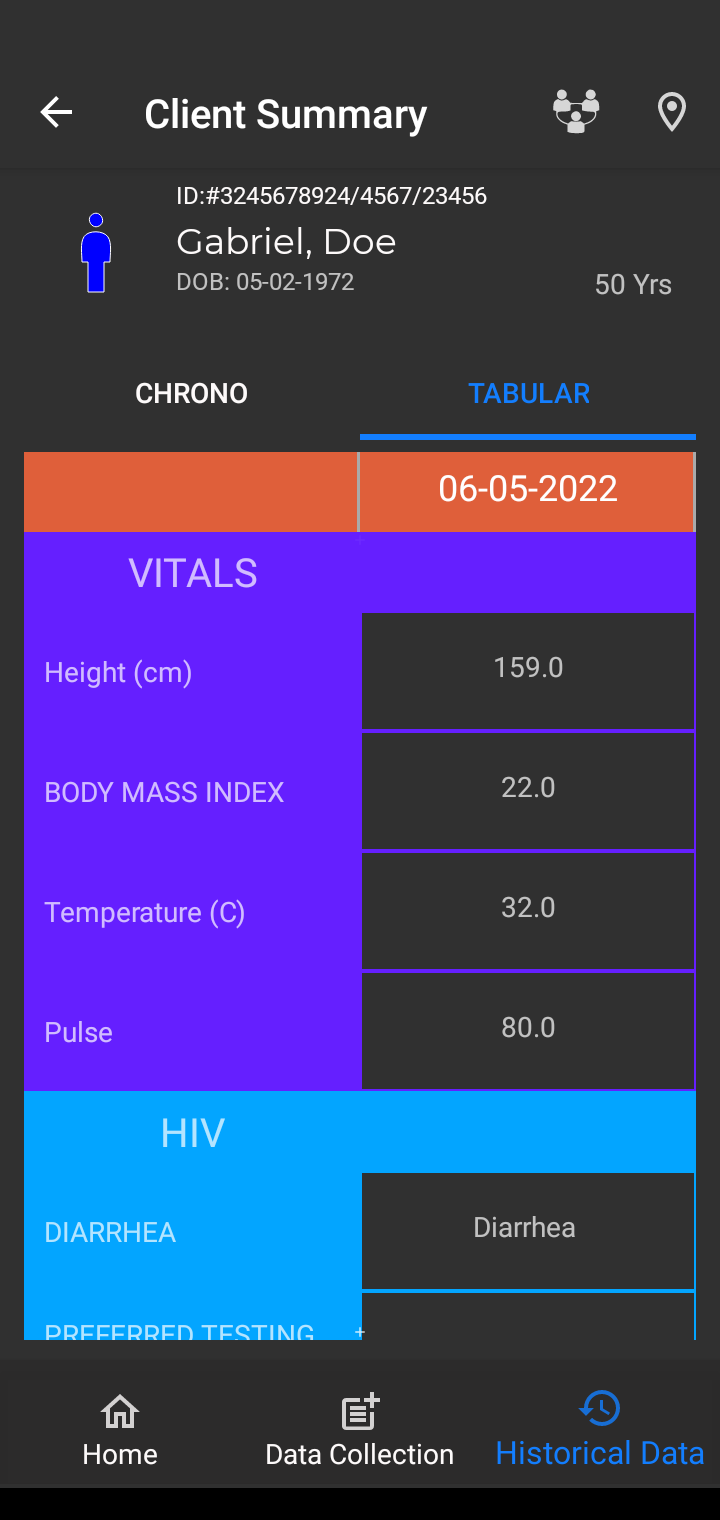The image size is (720, 1520).
Task: Open the location pin icon
Action: pos(672,112)
